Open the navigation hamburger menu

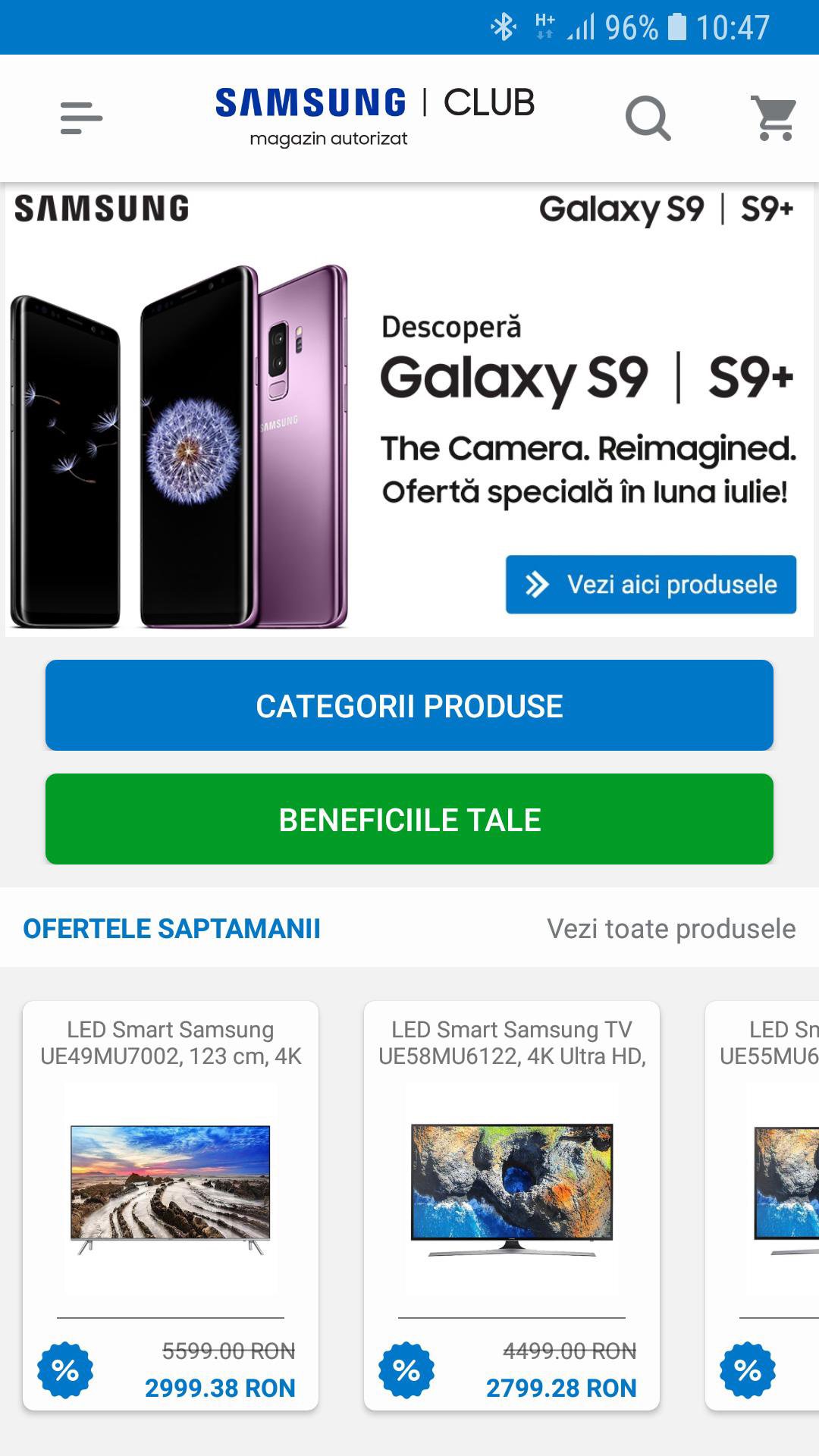pos(81,118)
